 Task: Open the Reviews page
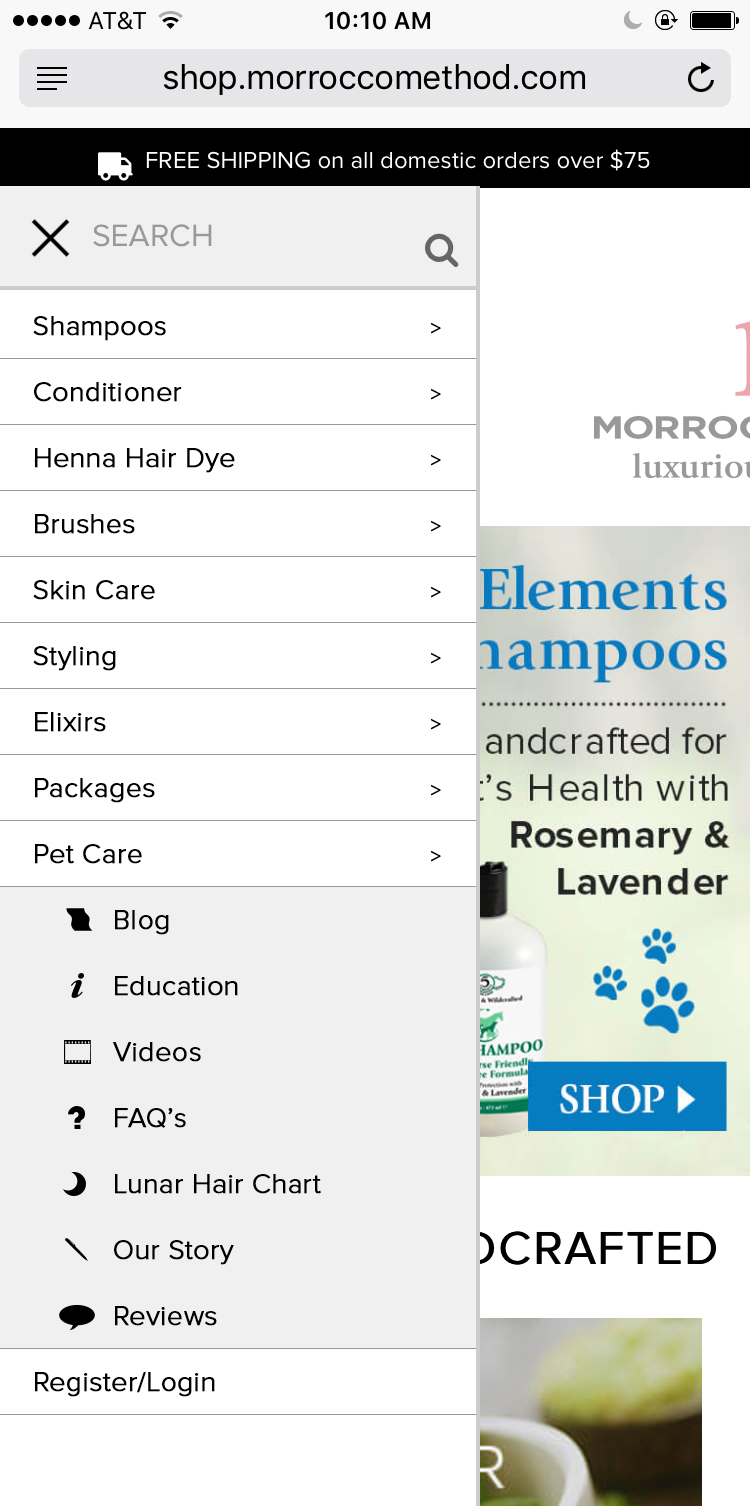pyautogui.click(x=164, y=1316)
